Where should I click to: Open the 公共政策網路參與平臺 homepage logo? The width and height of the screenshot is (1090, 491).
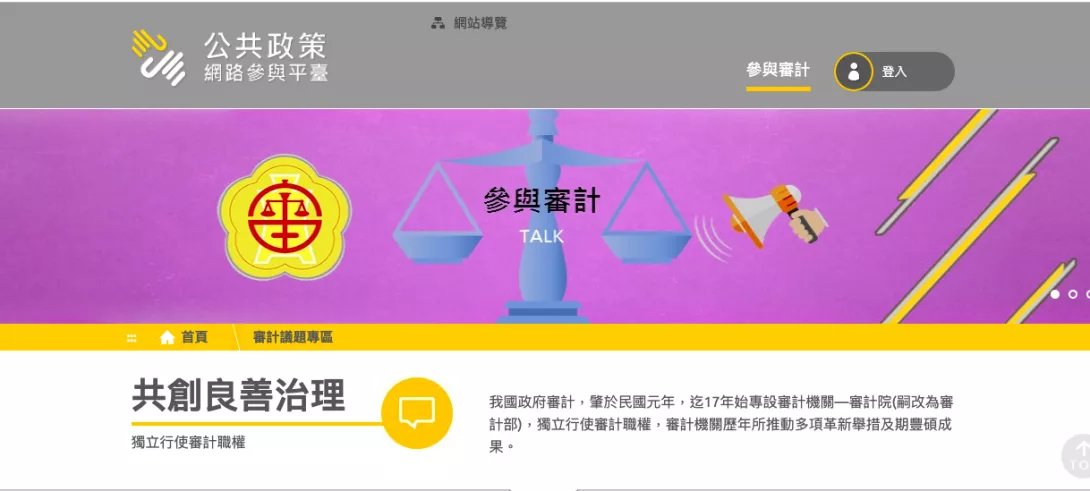coord(229,57)
